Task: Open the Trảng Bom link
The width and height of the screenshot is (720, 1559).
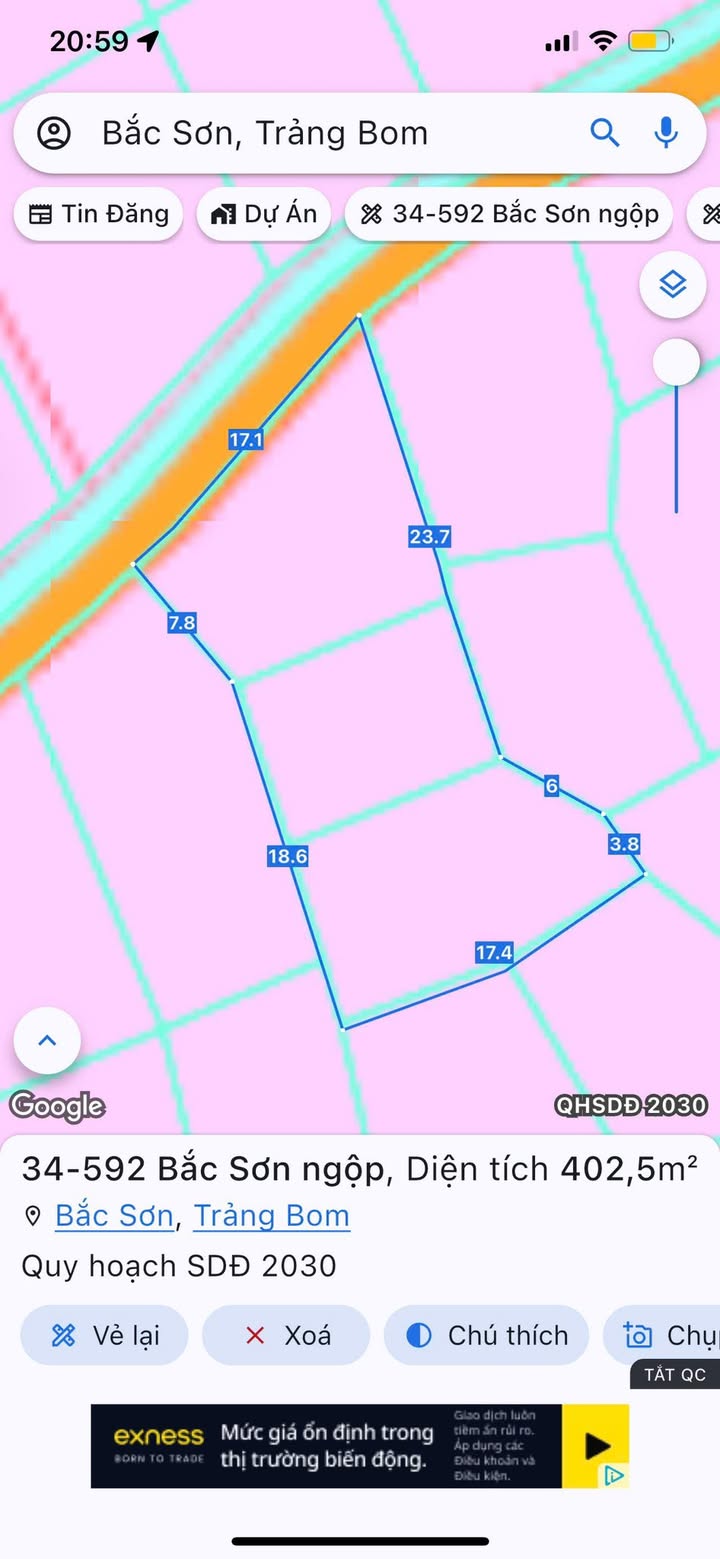Action: pyautogui.click(x=271, y=1216)
